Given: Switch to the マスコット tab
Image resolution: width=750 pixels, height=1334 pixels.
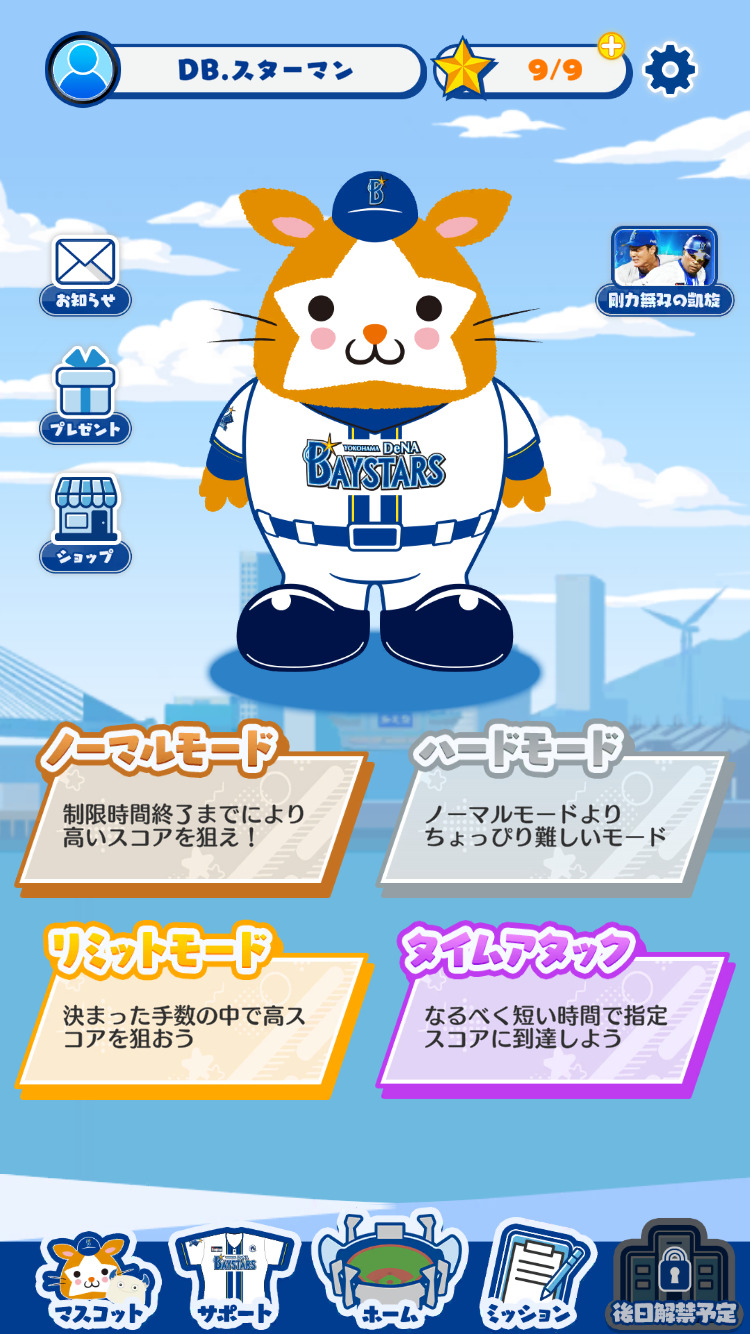Looking at the screenshot, I should [95, 1279].
